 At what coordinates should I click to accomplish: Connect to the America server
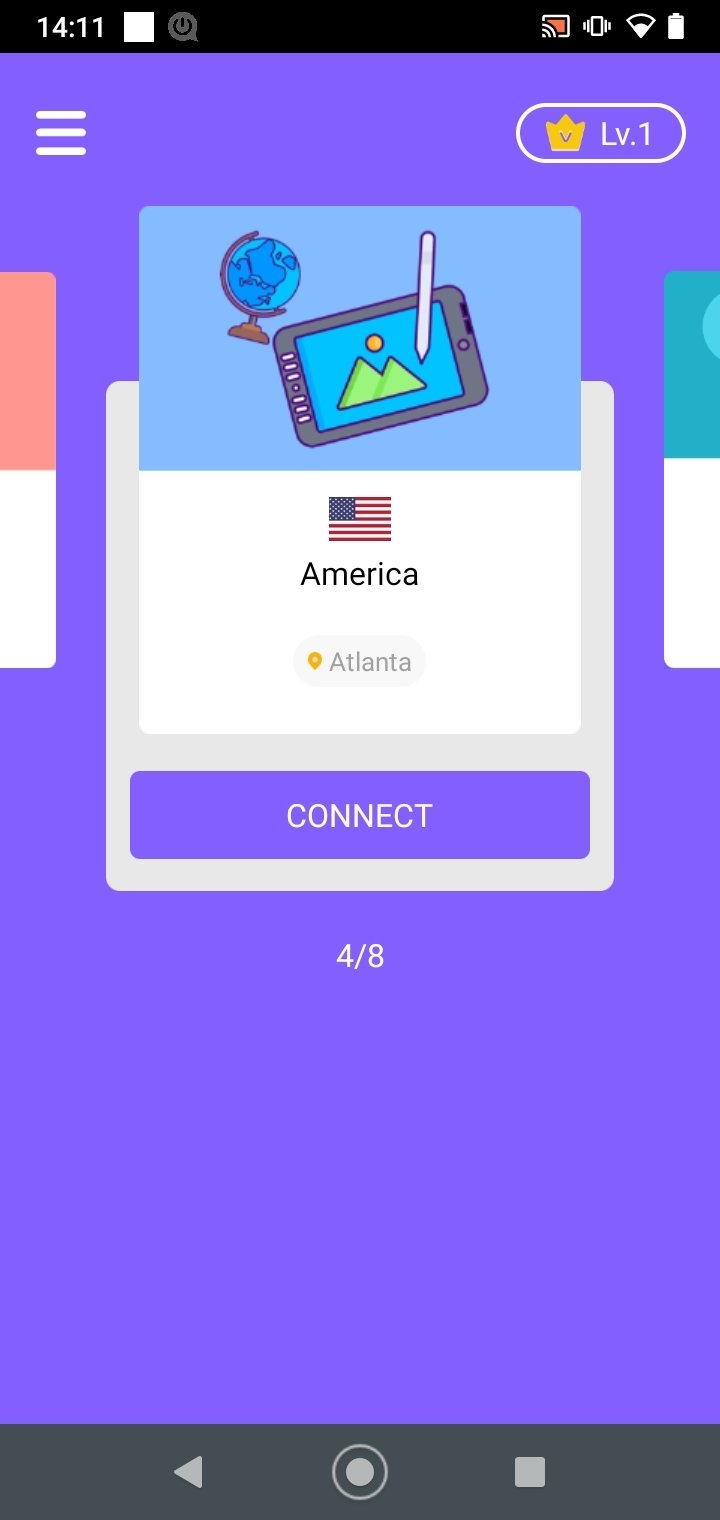point(360,815)
